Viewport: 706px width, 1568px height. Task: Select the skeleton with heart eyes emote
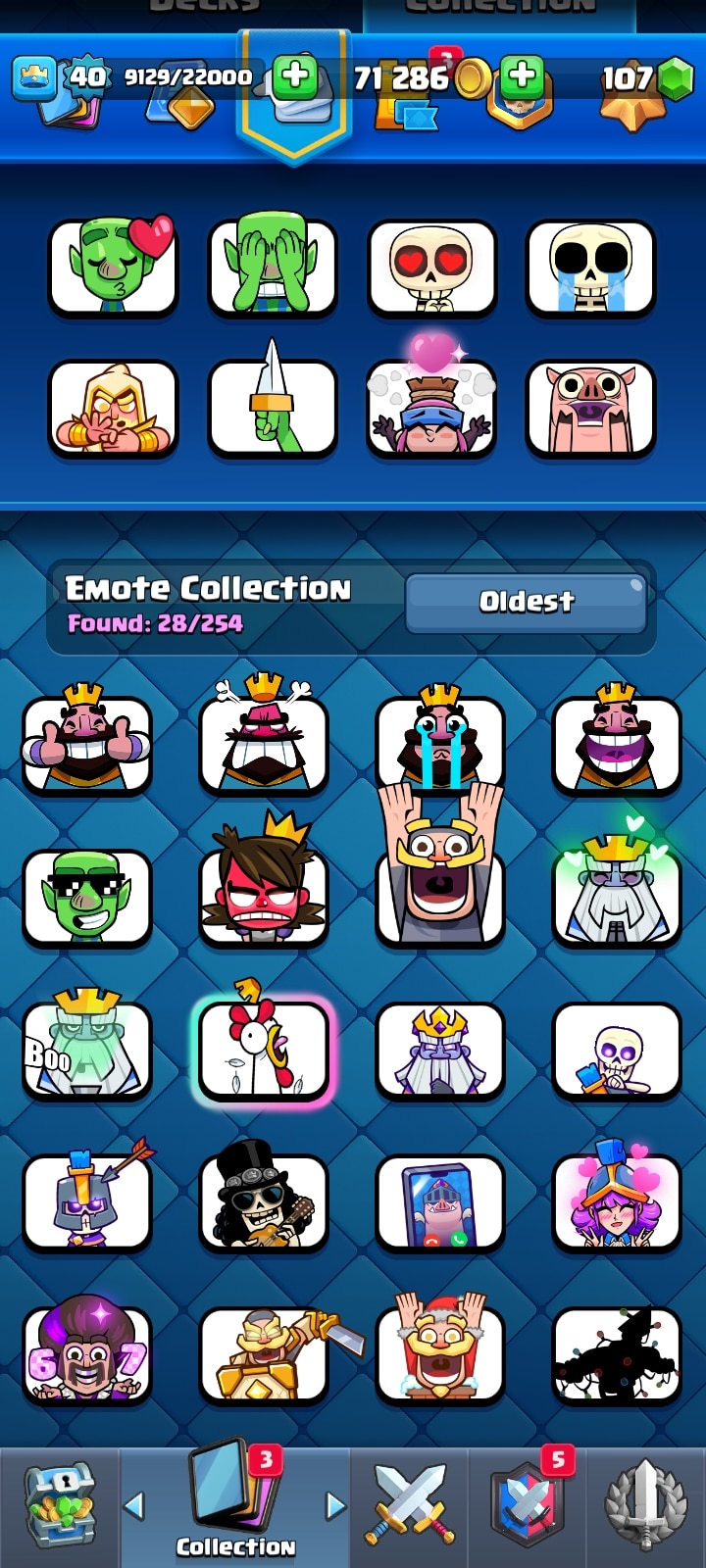coord(431,267)
